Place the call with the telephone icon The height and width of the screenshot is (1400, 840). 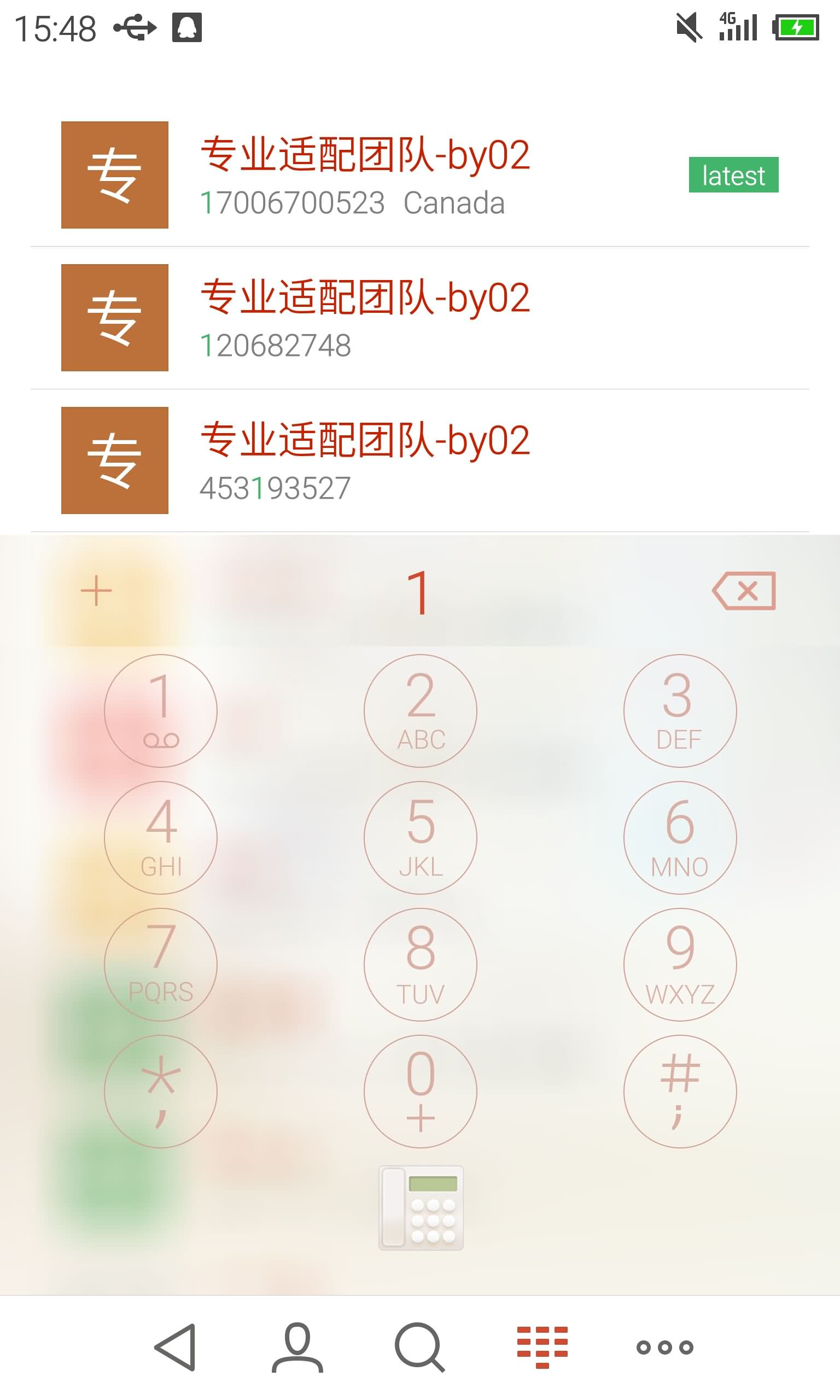pos(421,1207)
